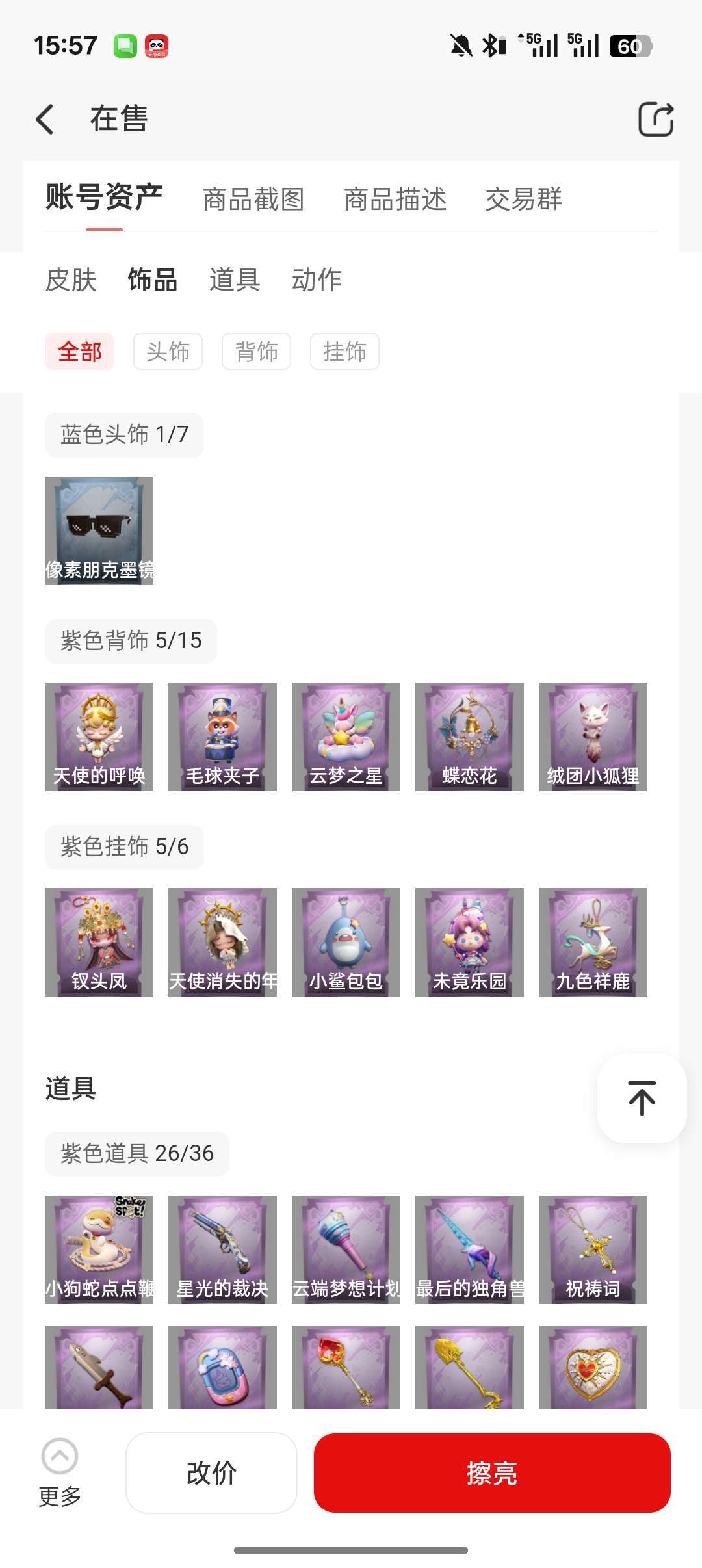Viewport: 702px width, 1568px height.
Task: Switch to the 交易群 tab
Action: 523,199
